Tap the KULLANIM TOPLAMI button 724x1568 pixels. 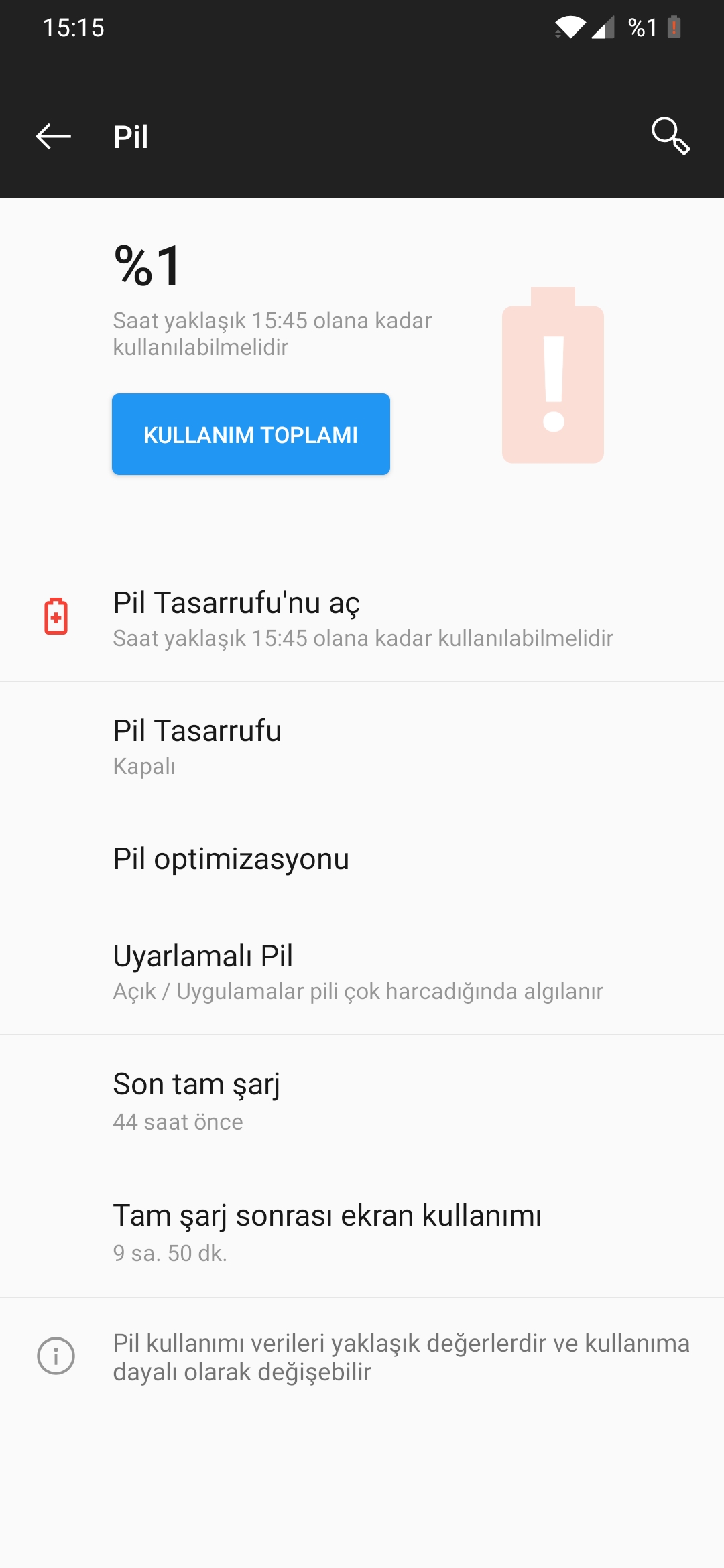[251, 434]
